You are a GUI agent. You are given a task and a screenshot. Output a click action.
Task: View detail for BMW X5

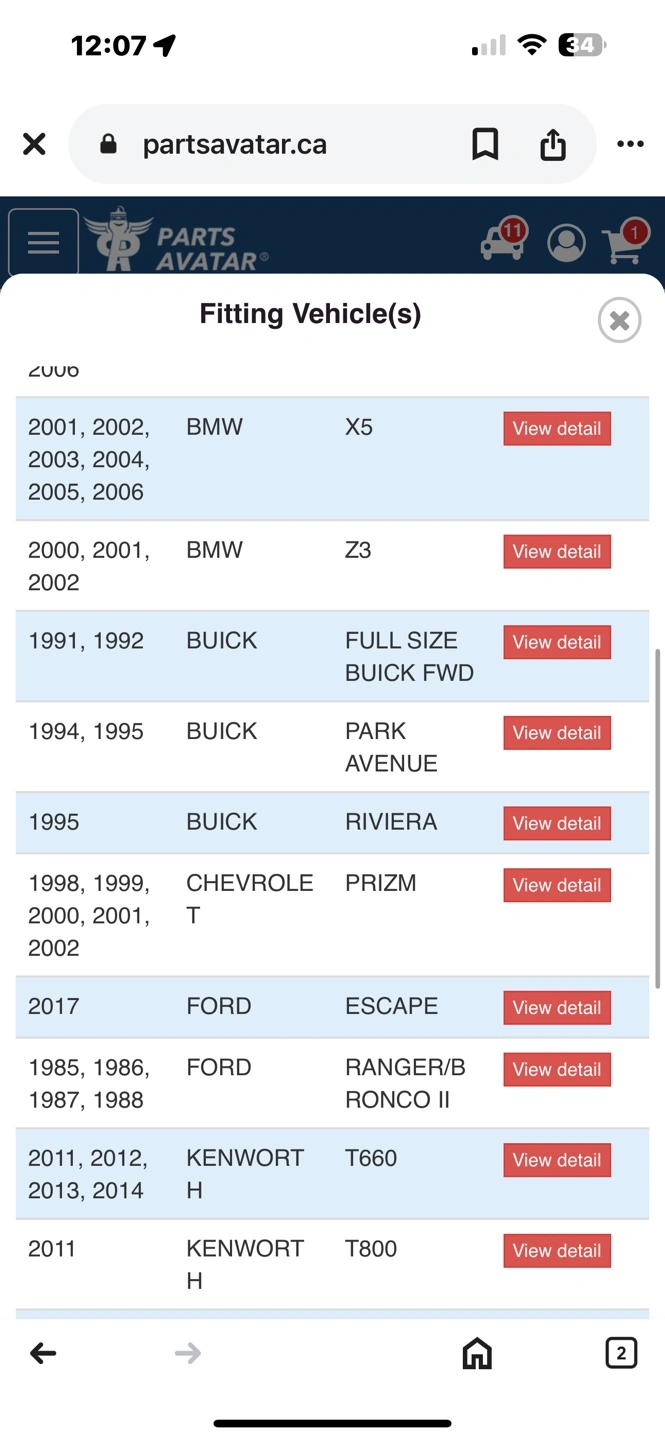tap(557, 428)
